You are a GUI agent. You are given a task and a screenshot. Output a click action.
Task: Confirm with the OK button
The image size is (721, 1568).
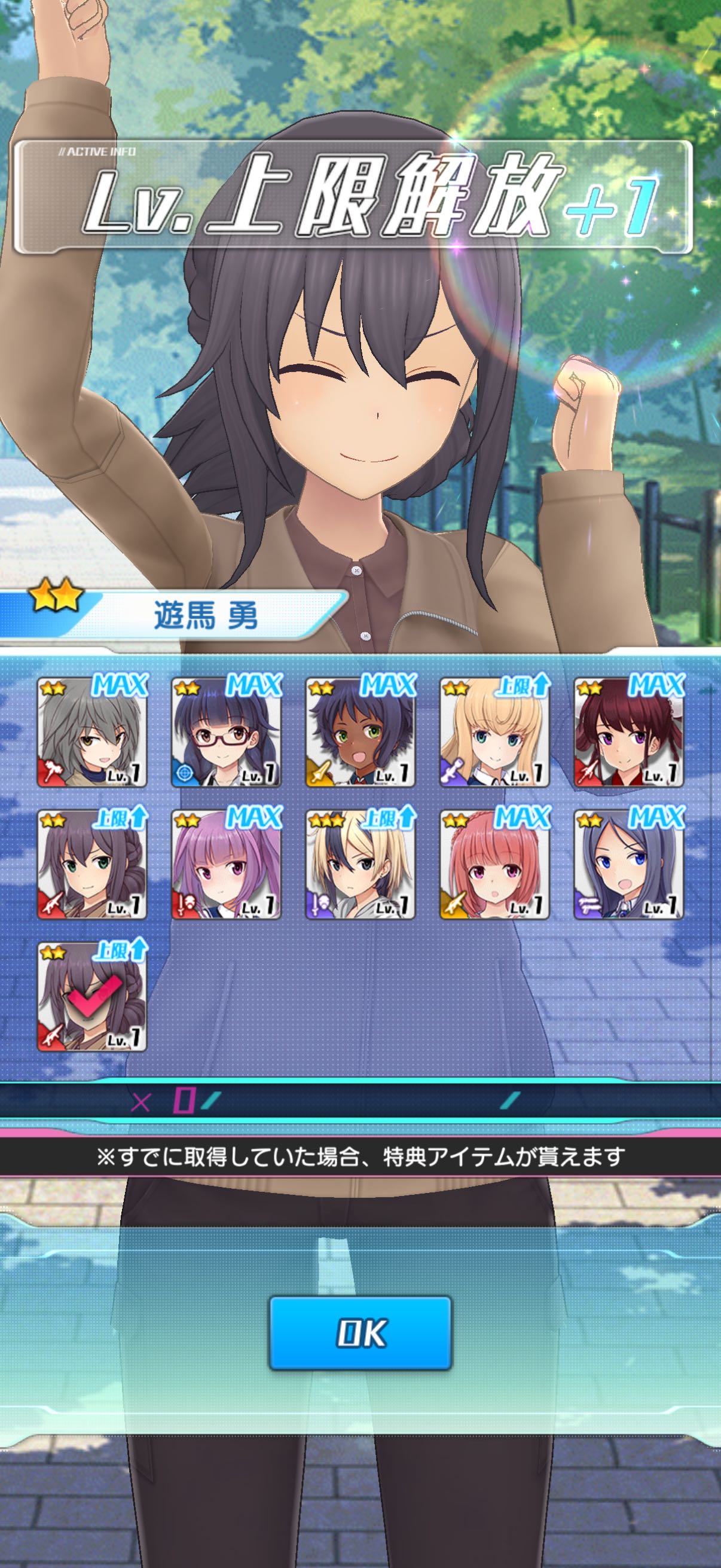[360, 1332]
